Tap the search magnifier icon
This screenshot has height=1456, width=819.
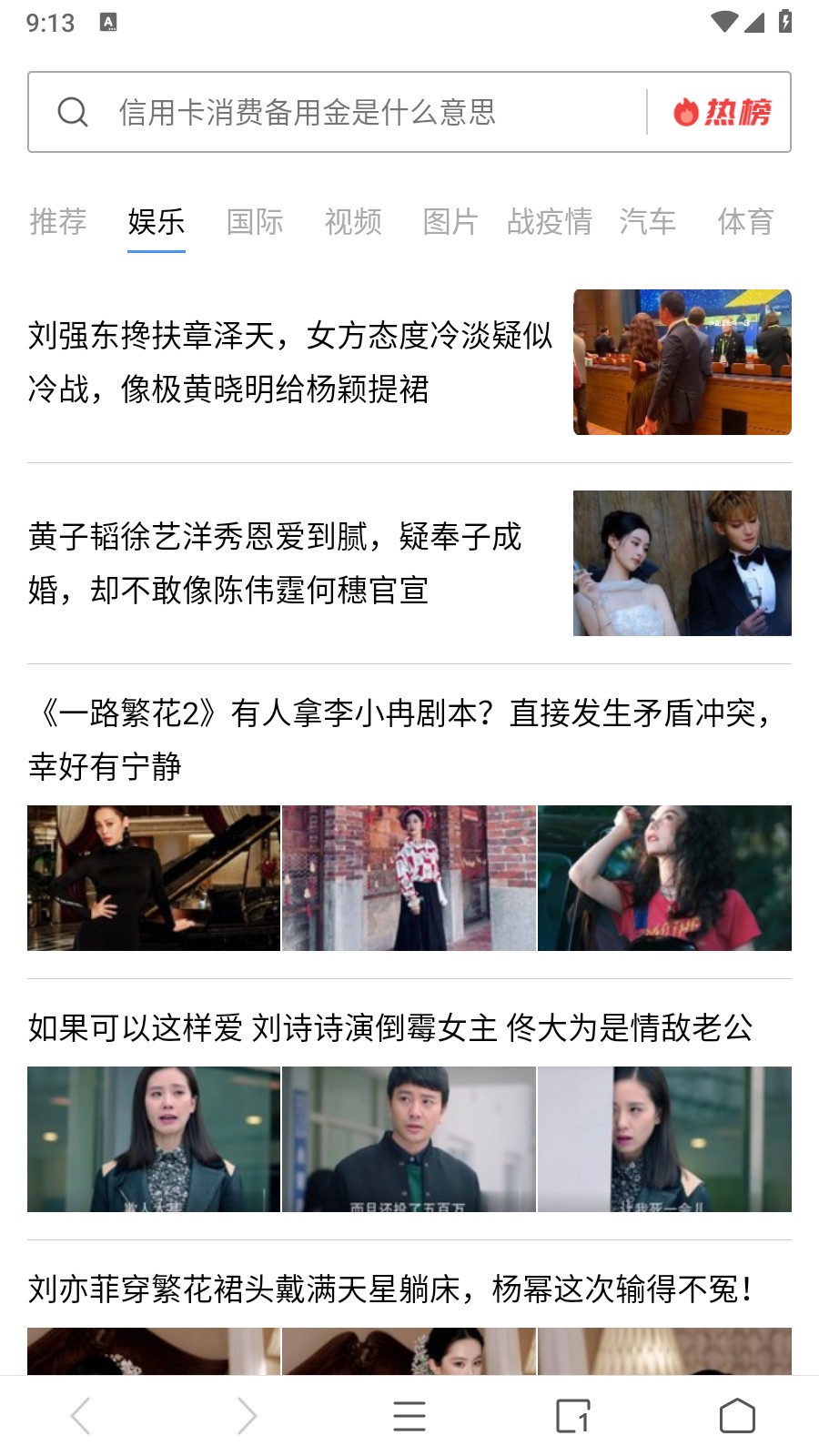[x=73, y=111]
